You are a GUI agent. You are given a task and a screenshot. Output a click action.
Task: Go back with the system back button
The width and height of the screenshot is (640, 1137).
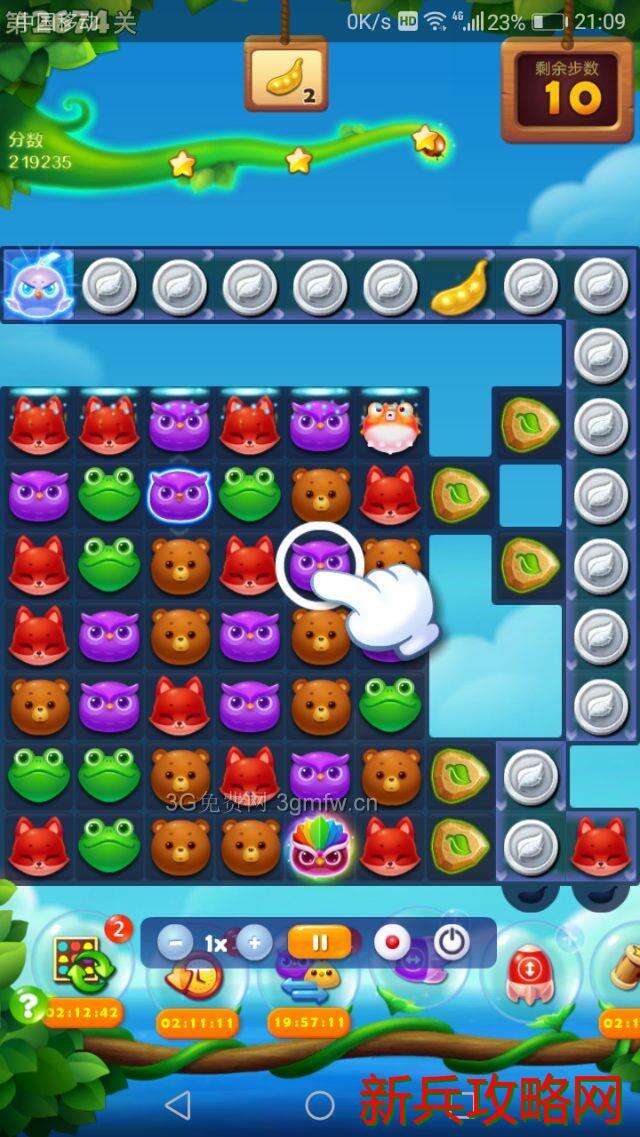[x=177, y=1105]
